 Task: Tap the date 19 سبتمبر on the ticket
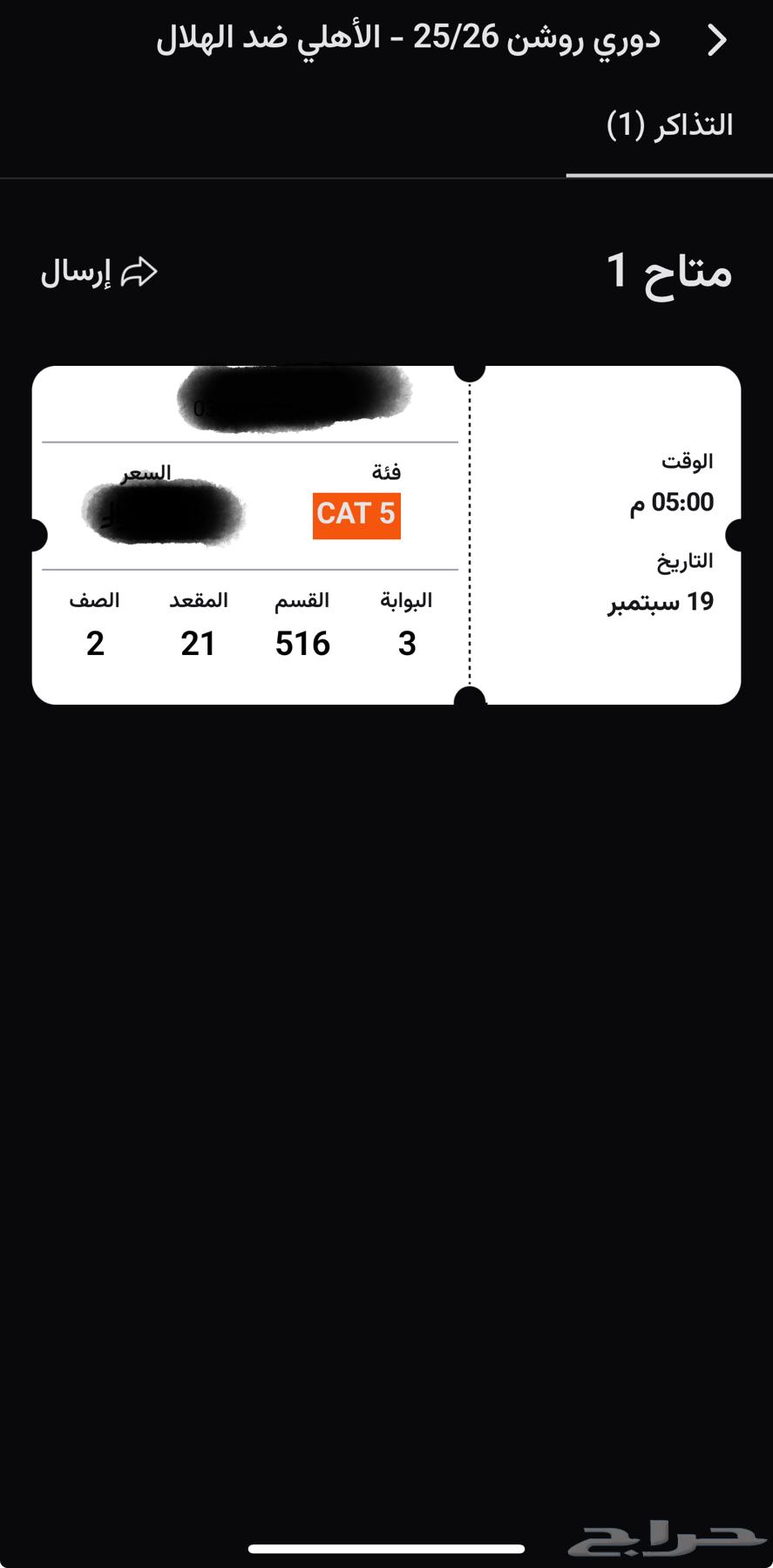(x=661, y=601)
